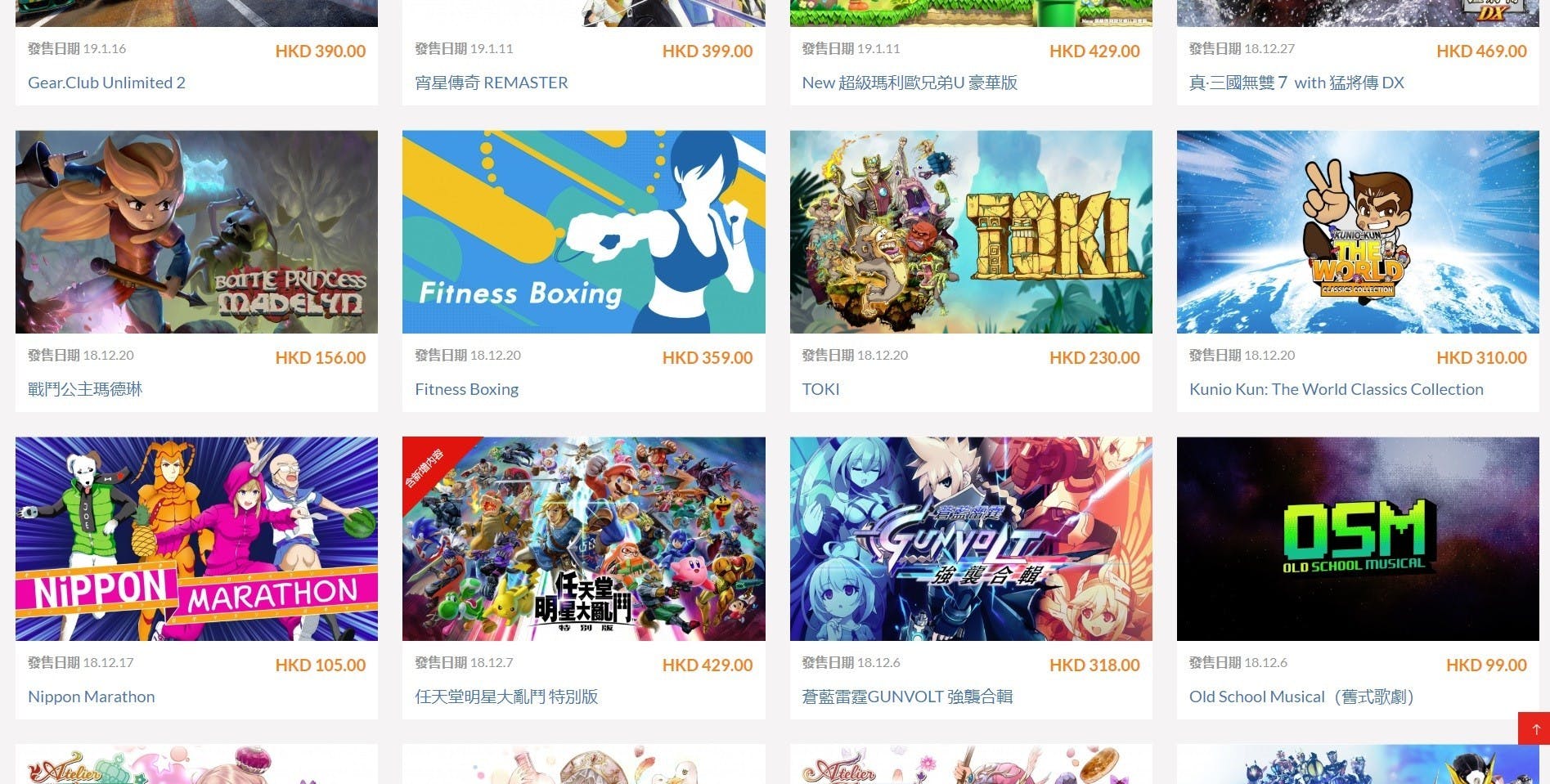Open 宵星傳奇 REMASTER product link
Viewport: 1550px width, 784px height.
[x=491, y=83]
